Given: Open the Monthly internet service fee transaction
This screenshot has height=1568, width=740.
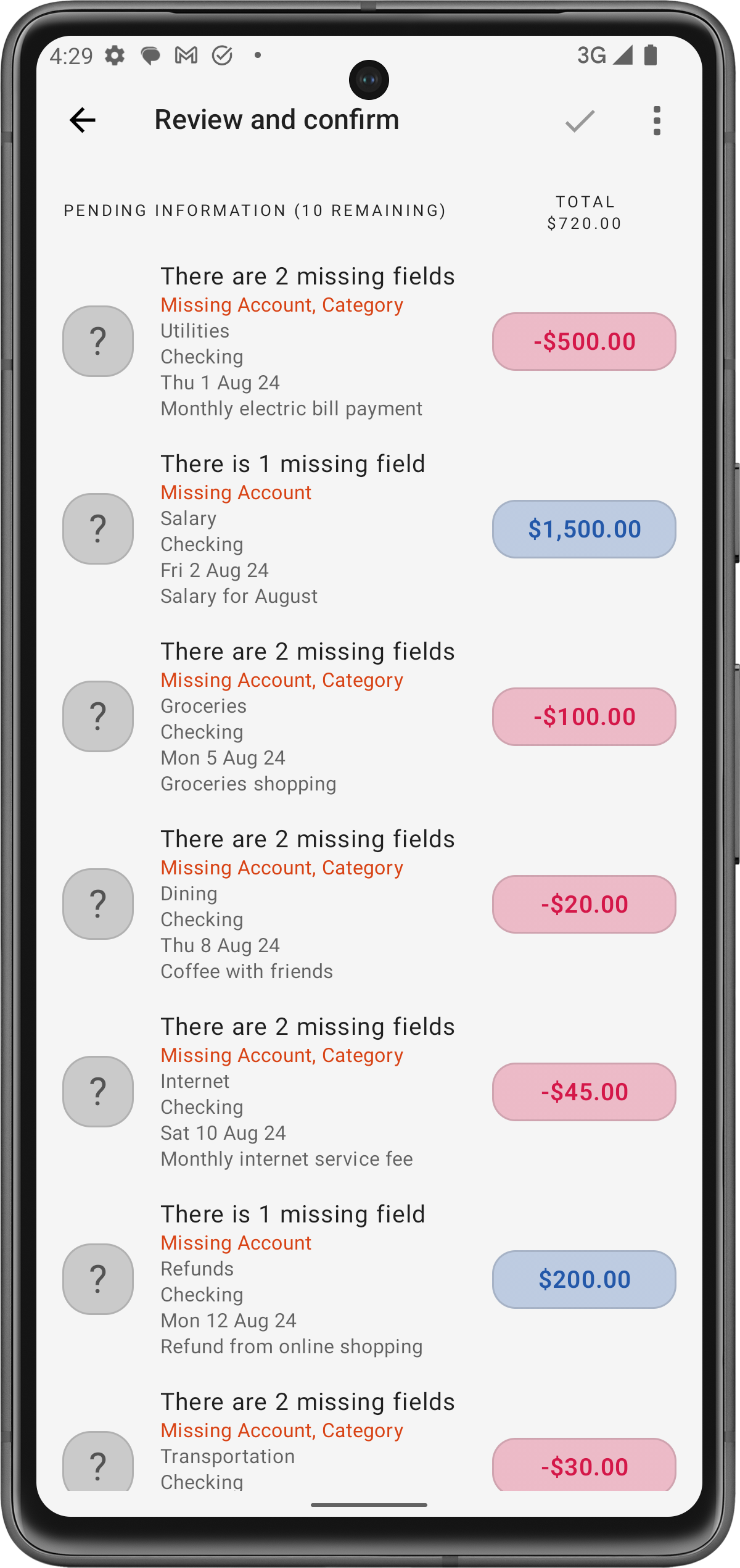Looking at the screenshot, I should coord(287,1159).
